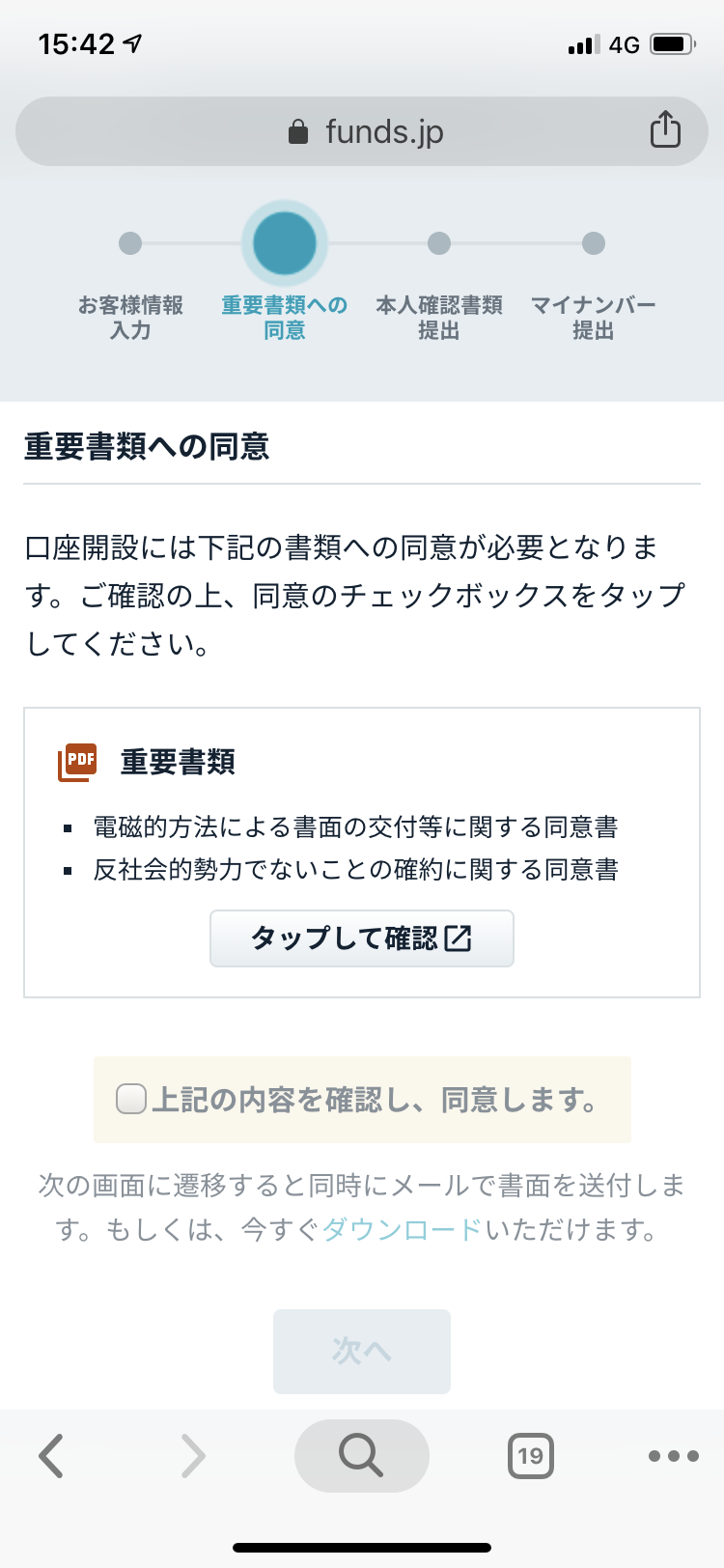Open the browser more options menu
The width and height of the screenshot is (724, 1568).
[x=673, y=1456]
